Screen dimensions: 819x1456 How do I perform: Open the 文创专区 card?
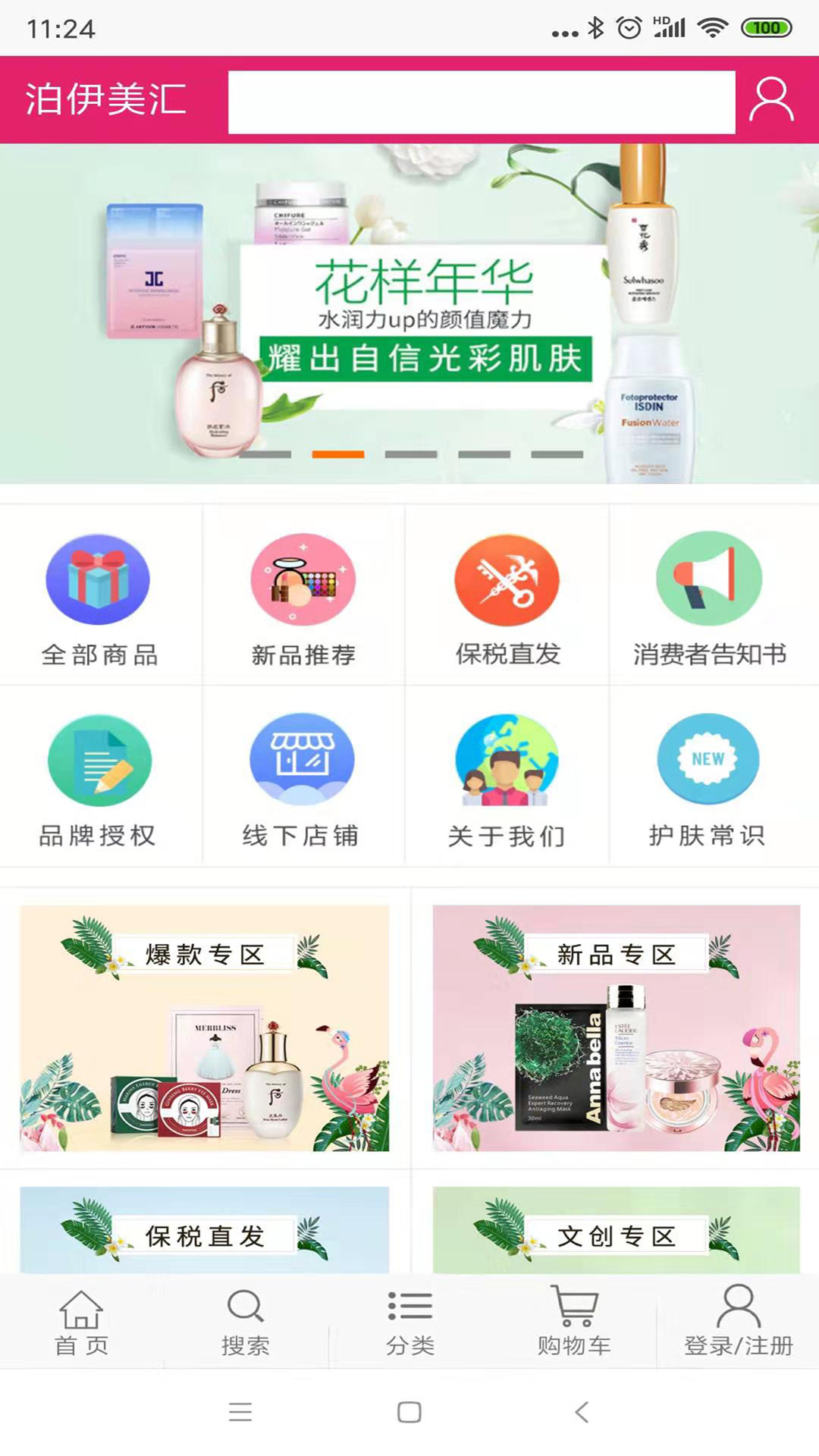[x=616, y=1230]
